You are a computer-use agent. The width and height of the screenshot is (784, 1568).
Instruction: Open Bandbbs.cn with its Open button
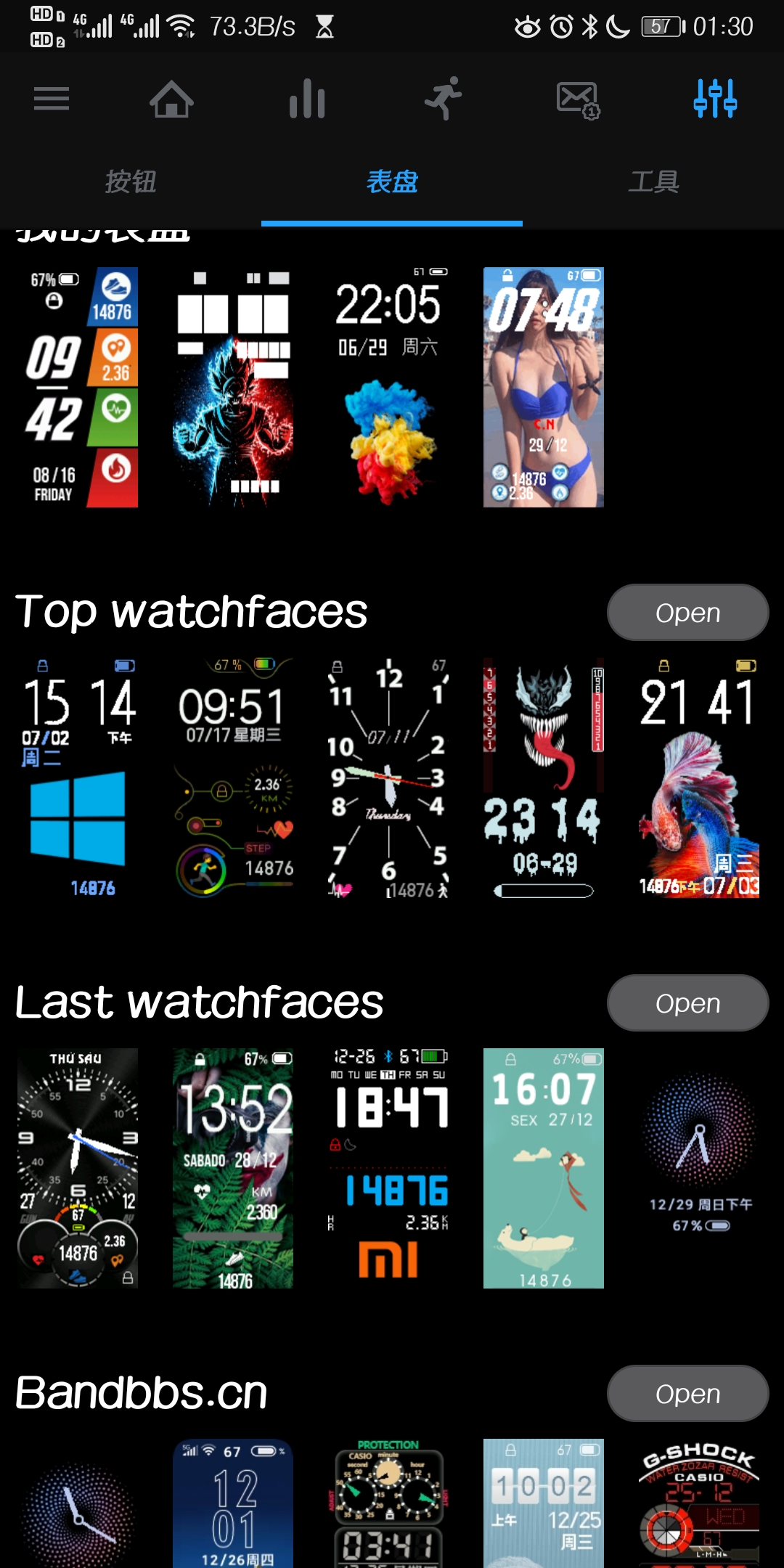pyautogui.click(x=687, y=1394)
